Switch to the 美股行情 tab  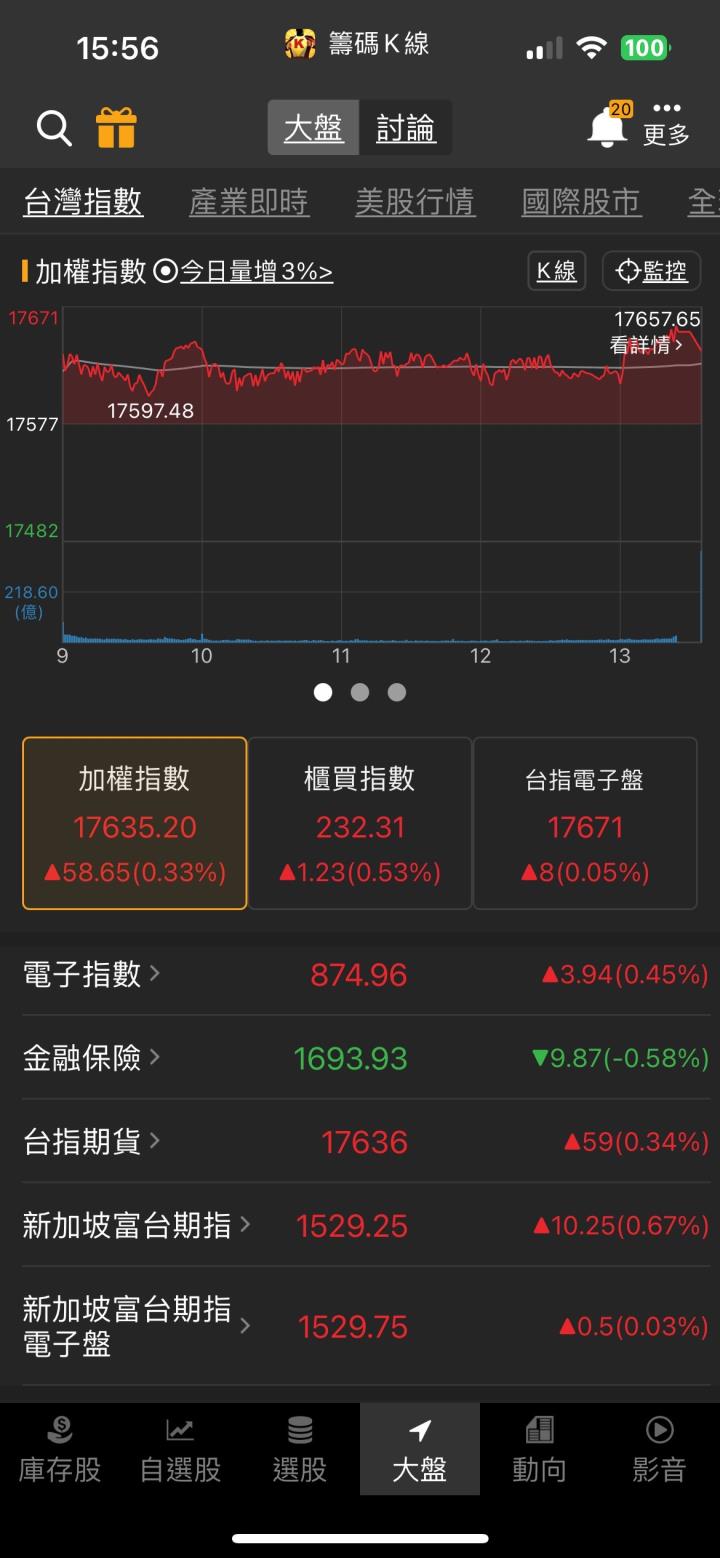[x=414, y=201]
